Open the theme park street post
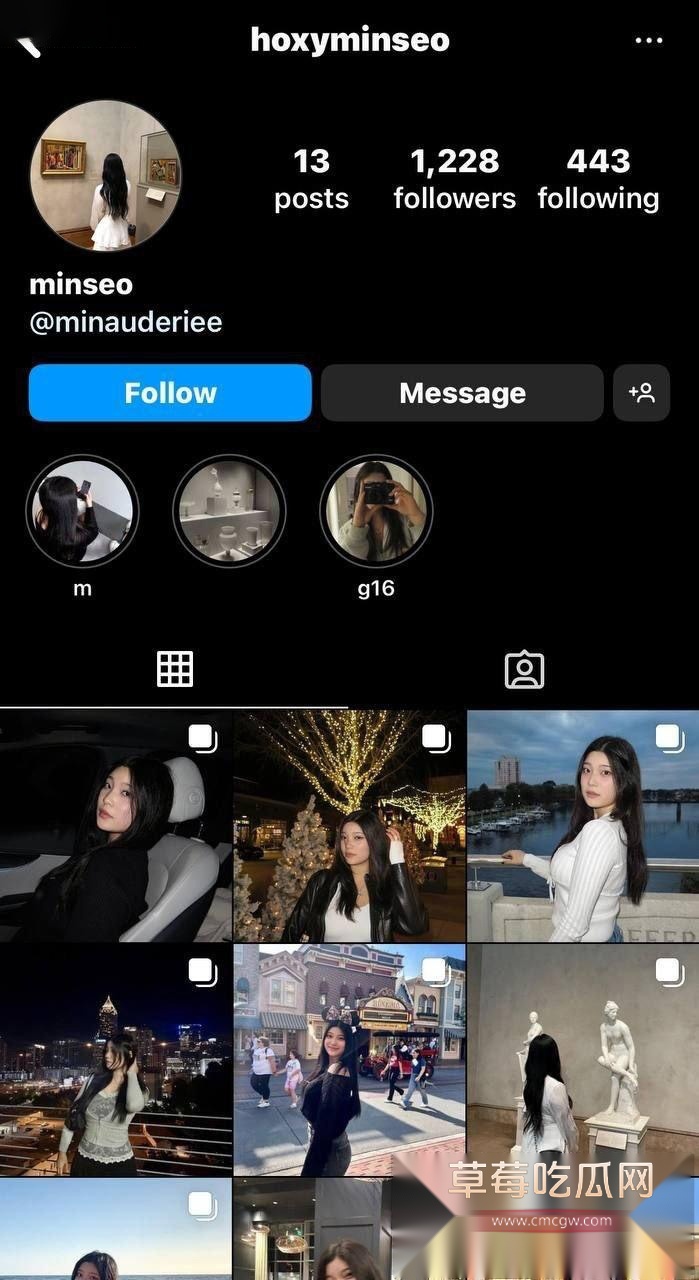Screen dimensions: 699x1280 [349, 1060]
